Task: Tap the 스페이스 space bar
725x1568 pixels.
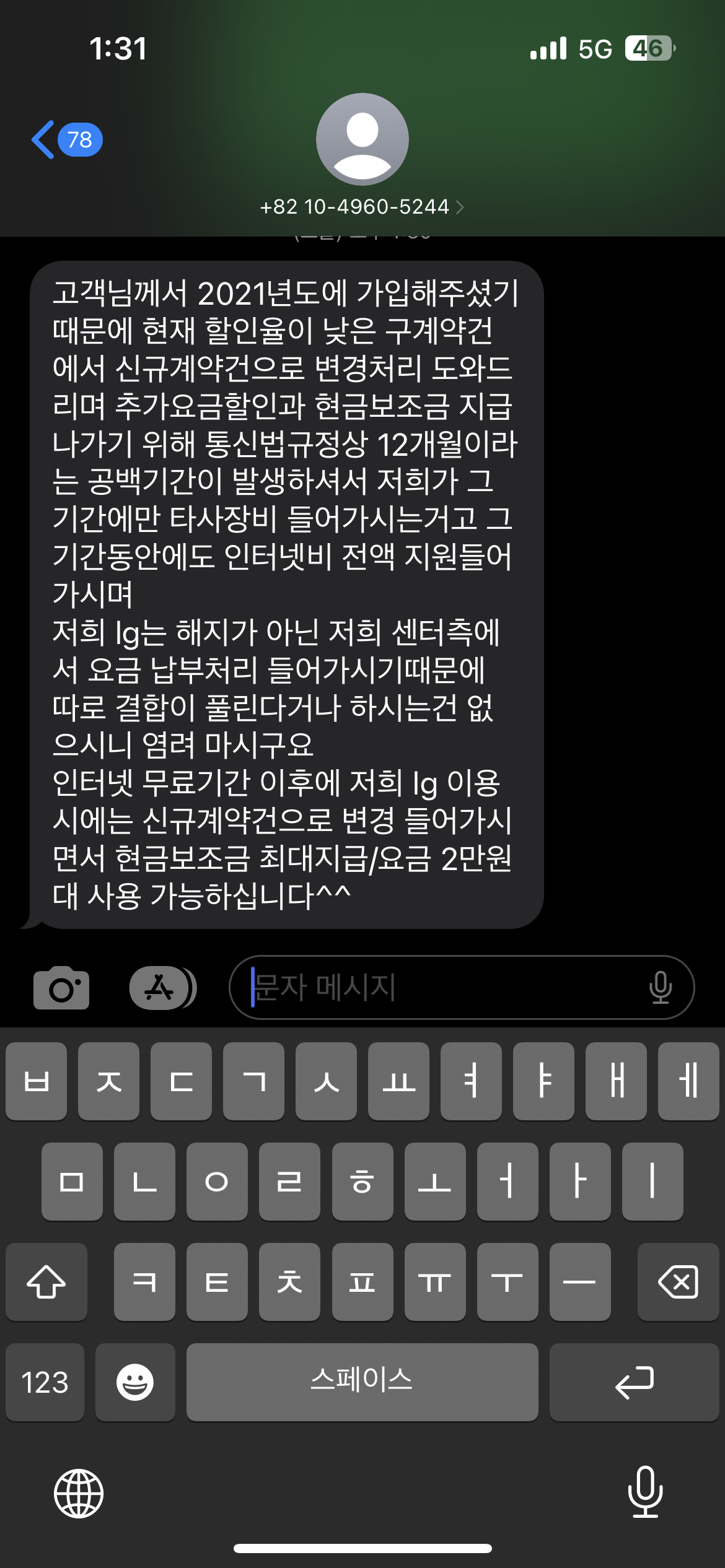Action: tap(362, 1382)
